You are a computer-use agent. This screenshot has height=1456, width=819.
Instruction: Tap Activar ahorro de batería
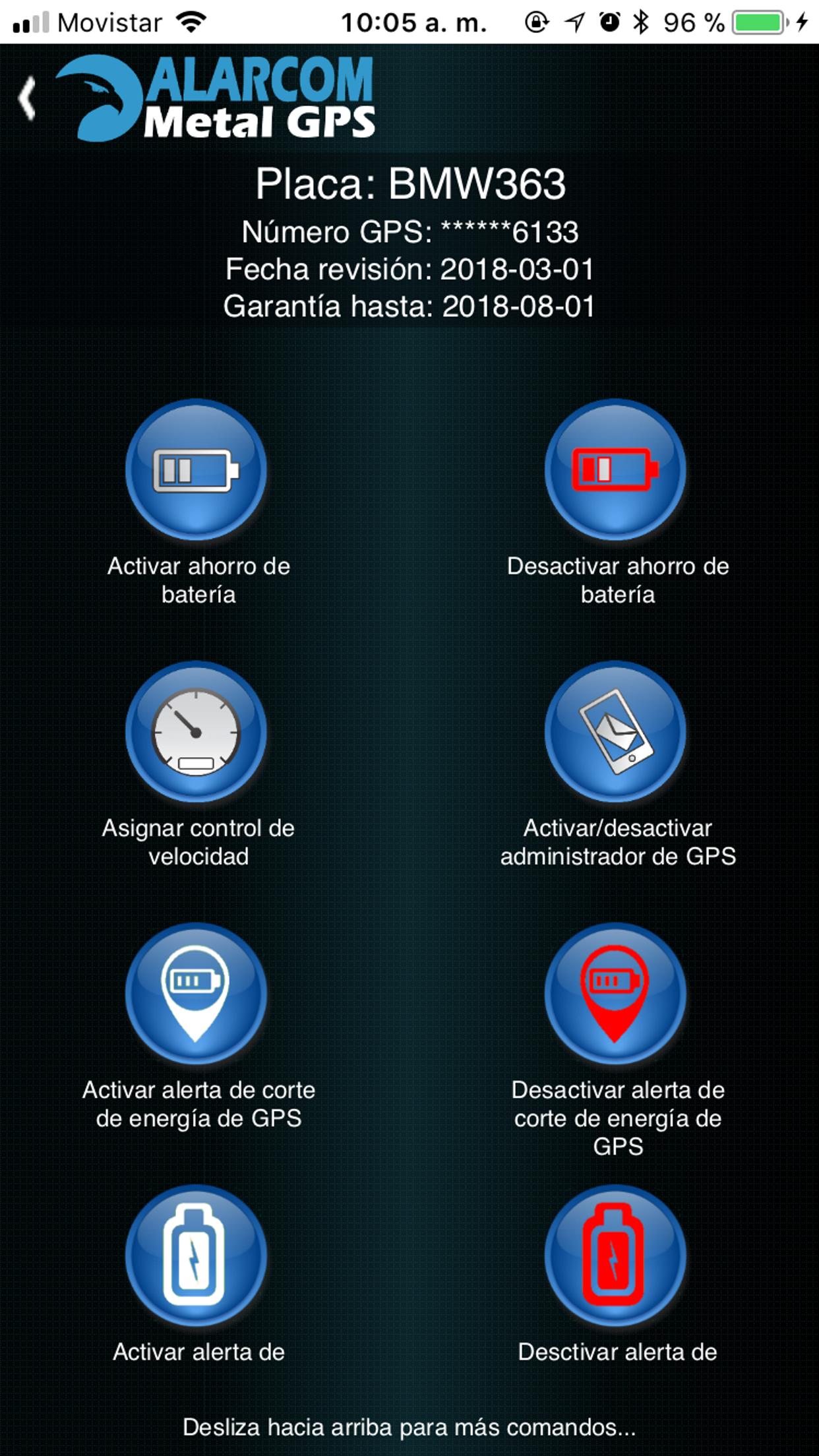197,470
